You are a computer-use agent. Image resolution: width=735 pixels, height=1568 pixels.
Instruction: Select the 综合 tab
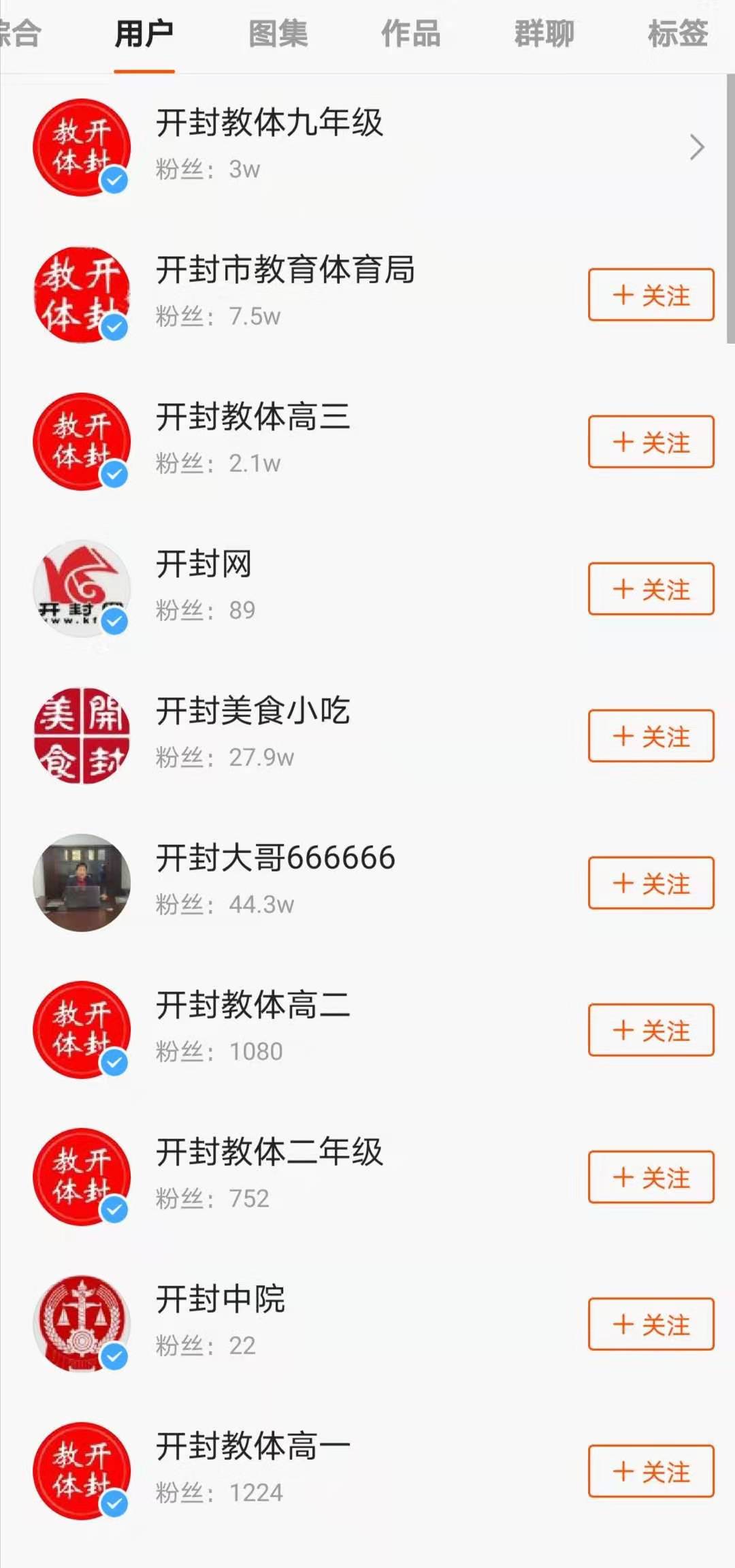(20, 34)
